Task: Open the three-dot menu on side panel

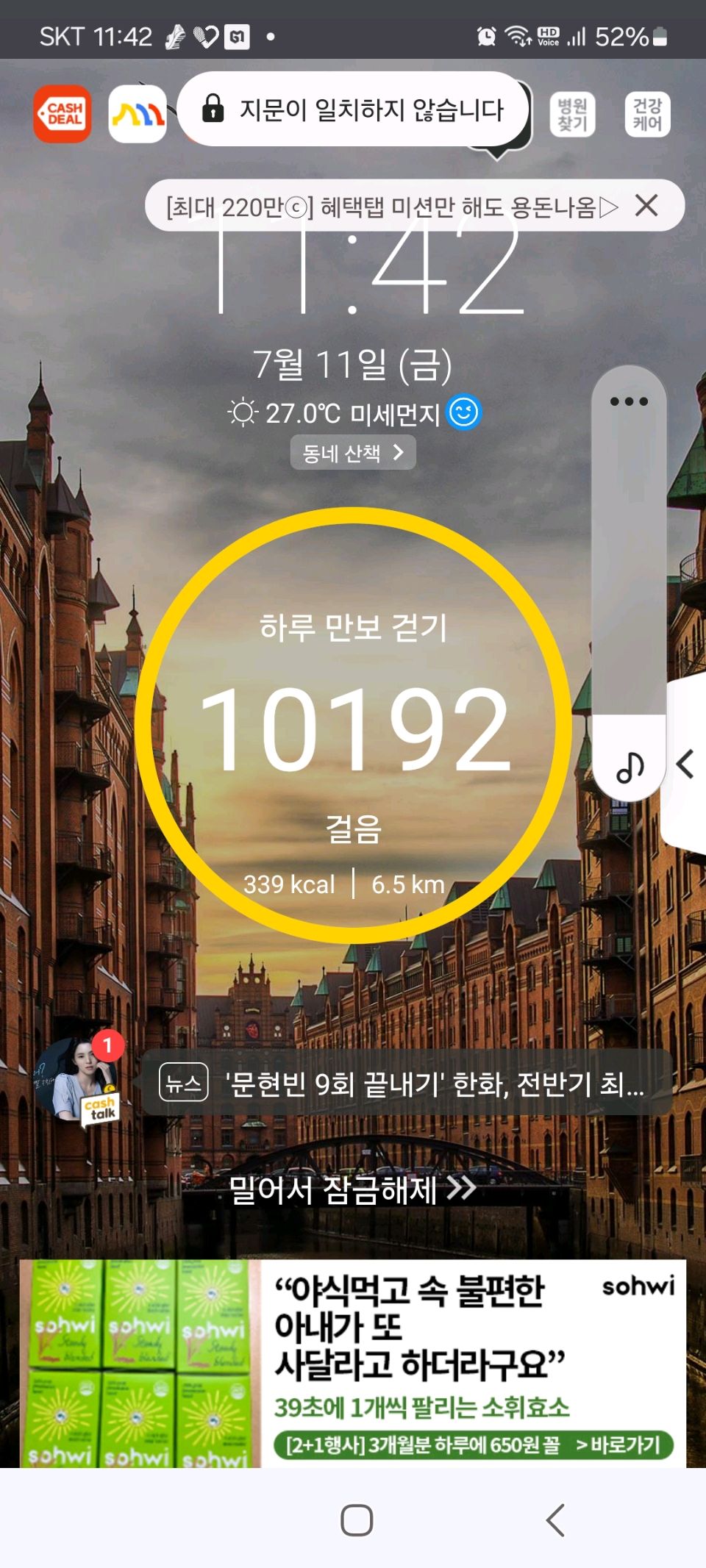Action: pyautogui.click(x=629, y=401)
